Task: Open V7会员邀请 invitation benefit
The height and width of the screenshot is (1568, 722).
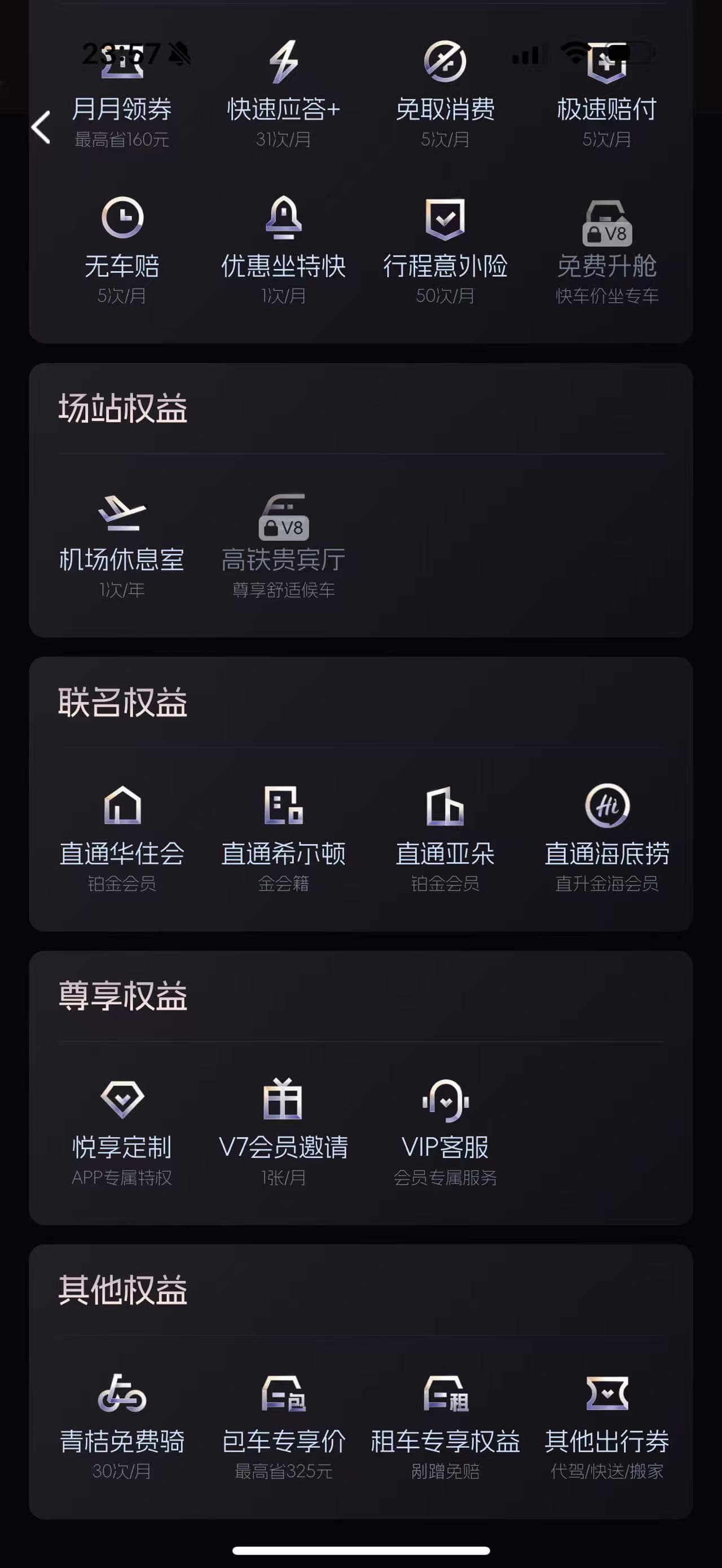Action: click(x=283, y=1132)
